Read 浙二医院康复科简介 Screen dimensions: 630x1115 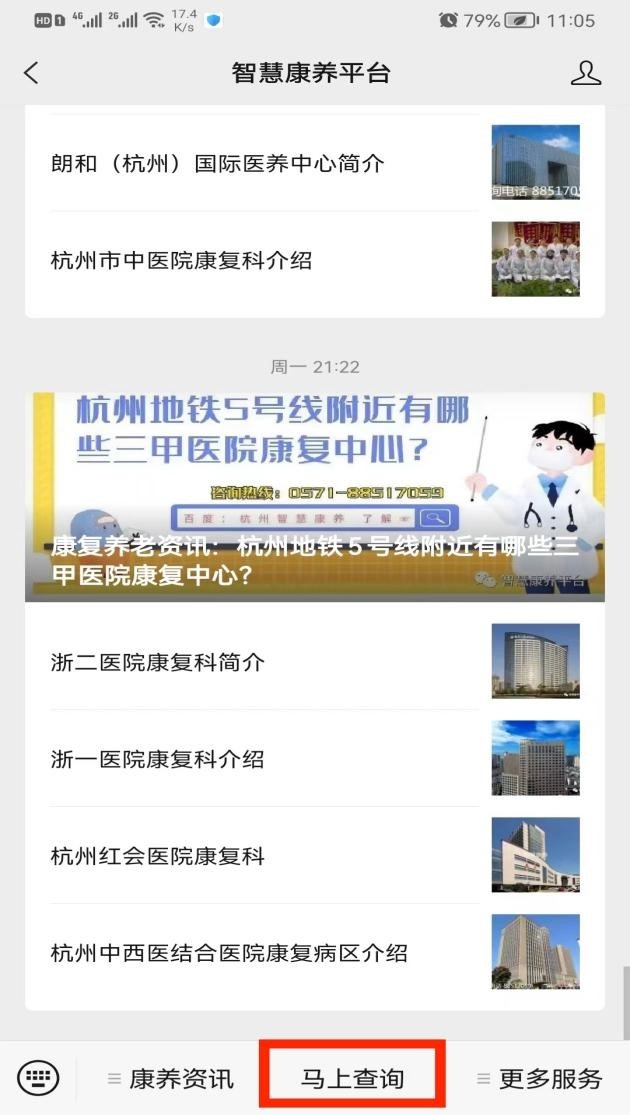158,662
